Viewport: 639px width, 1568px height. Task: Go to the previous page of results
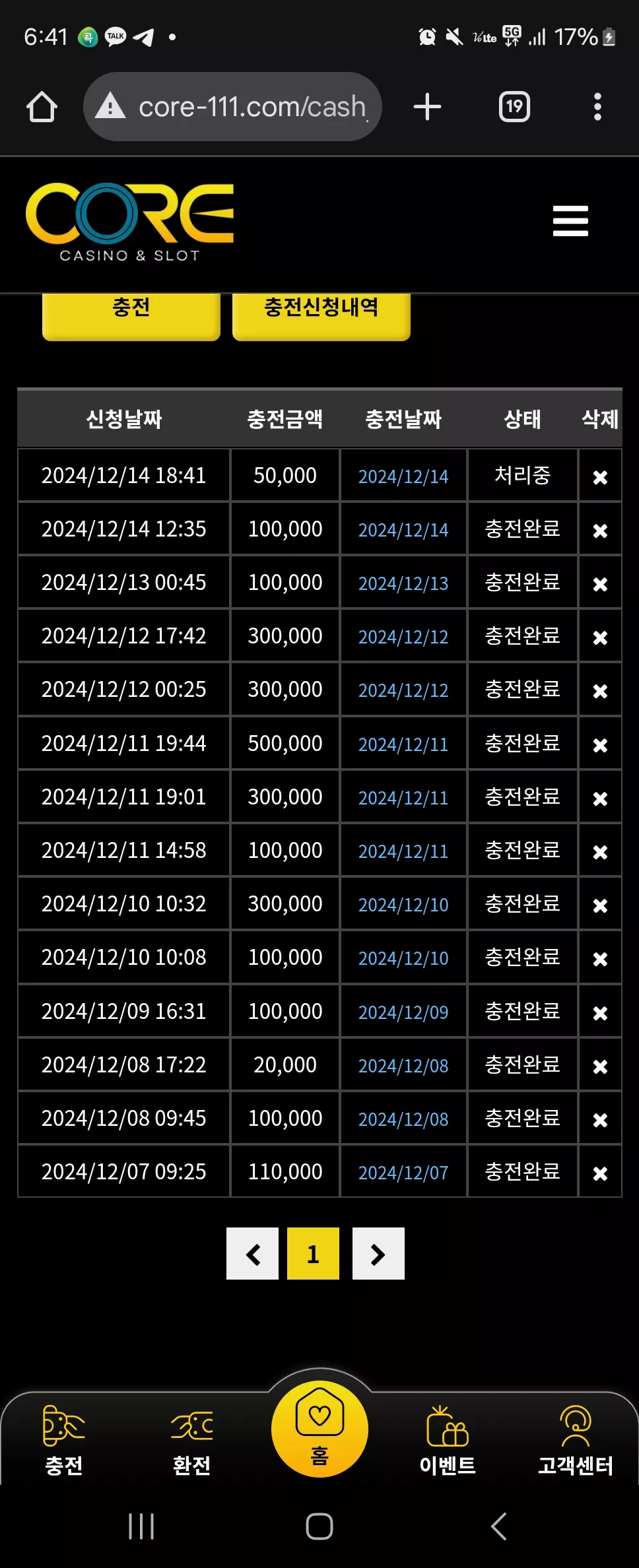click(x=252, y=1254)
